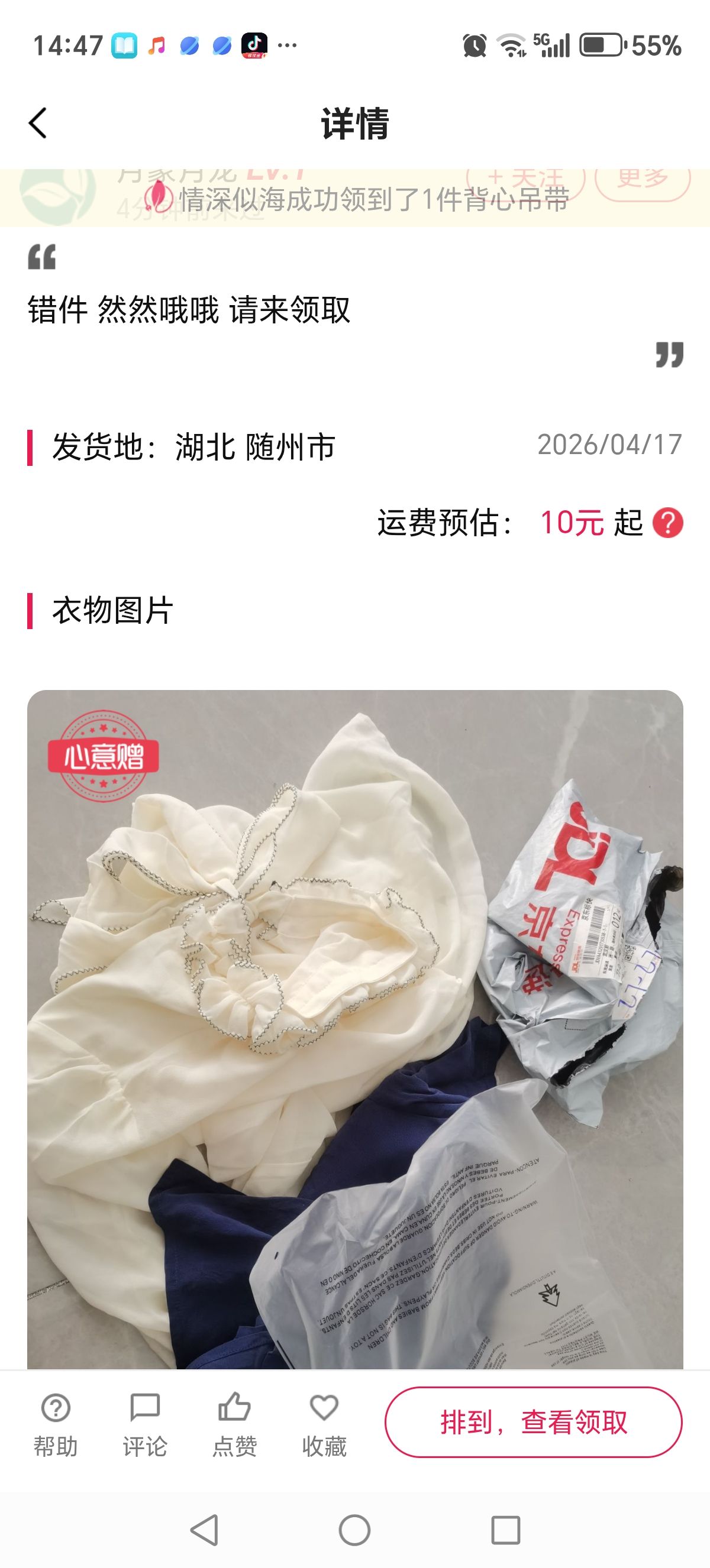
Task: Open 帮助 in the bottom bar
Action: pos(56,1423)
